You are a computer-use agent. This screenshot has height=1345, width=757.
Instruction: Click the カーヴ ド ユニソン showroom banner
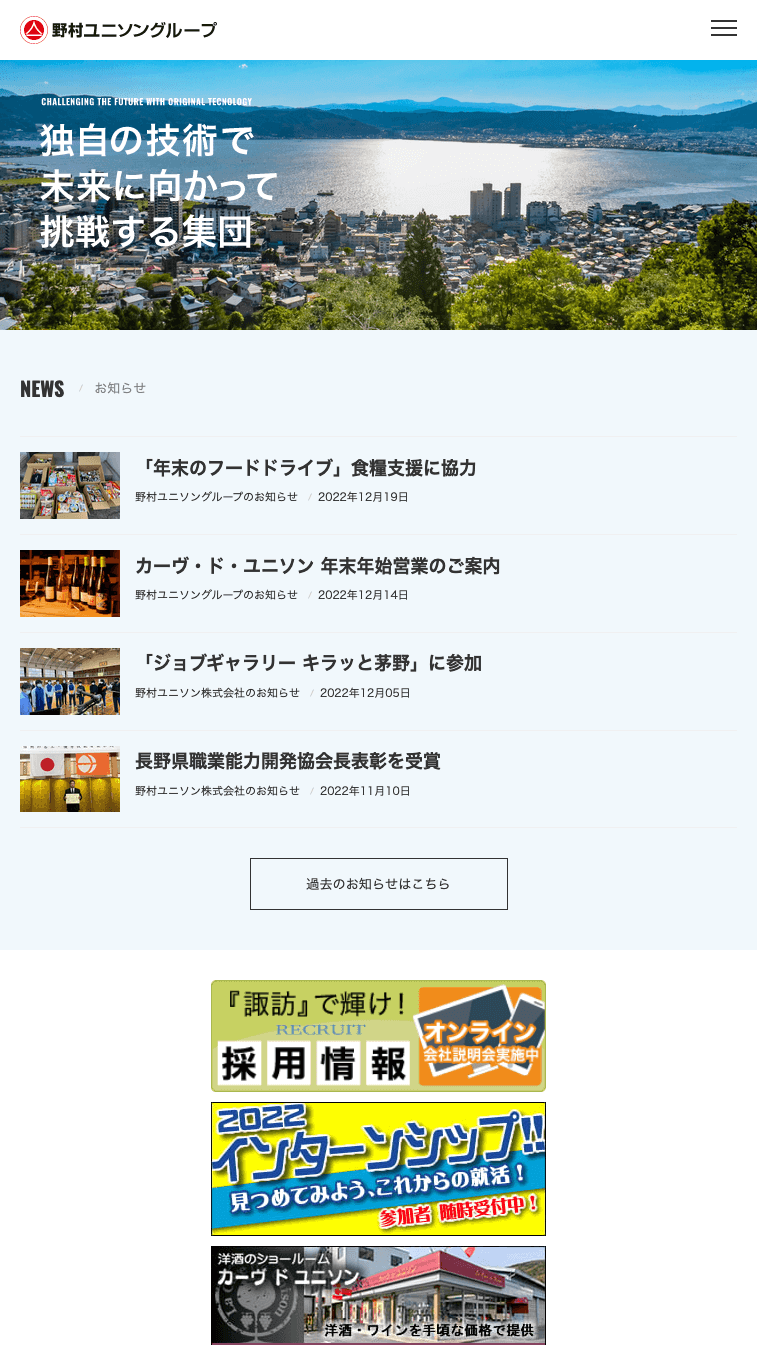pyautogui.click(x=378, y=1295)
